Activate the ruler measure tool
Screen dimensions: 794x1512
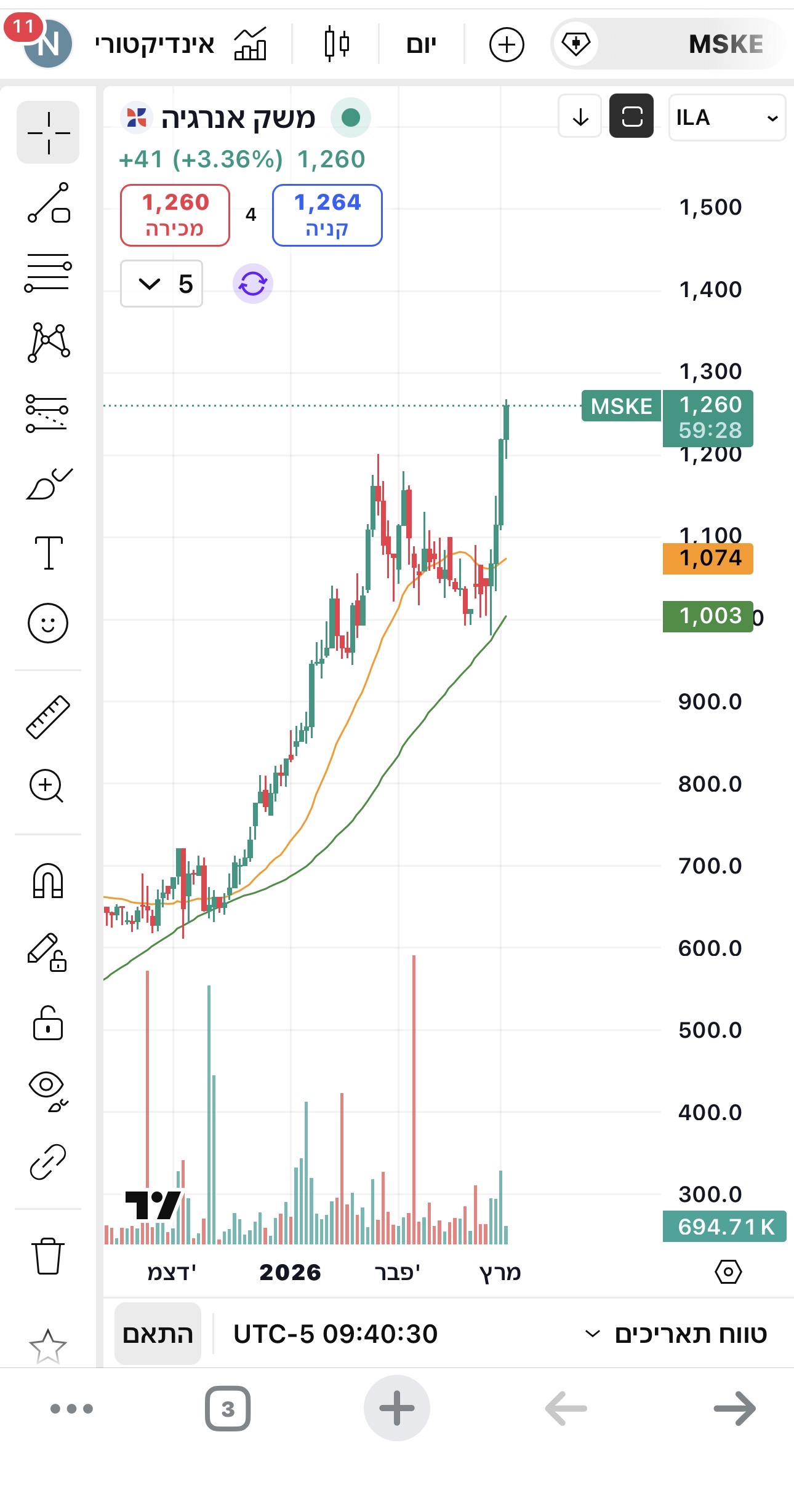(x=48, y=717)
